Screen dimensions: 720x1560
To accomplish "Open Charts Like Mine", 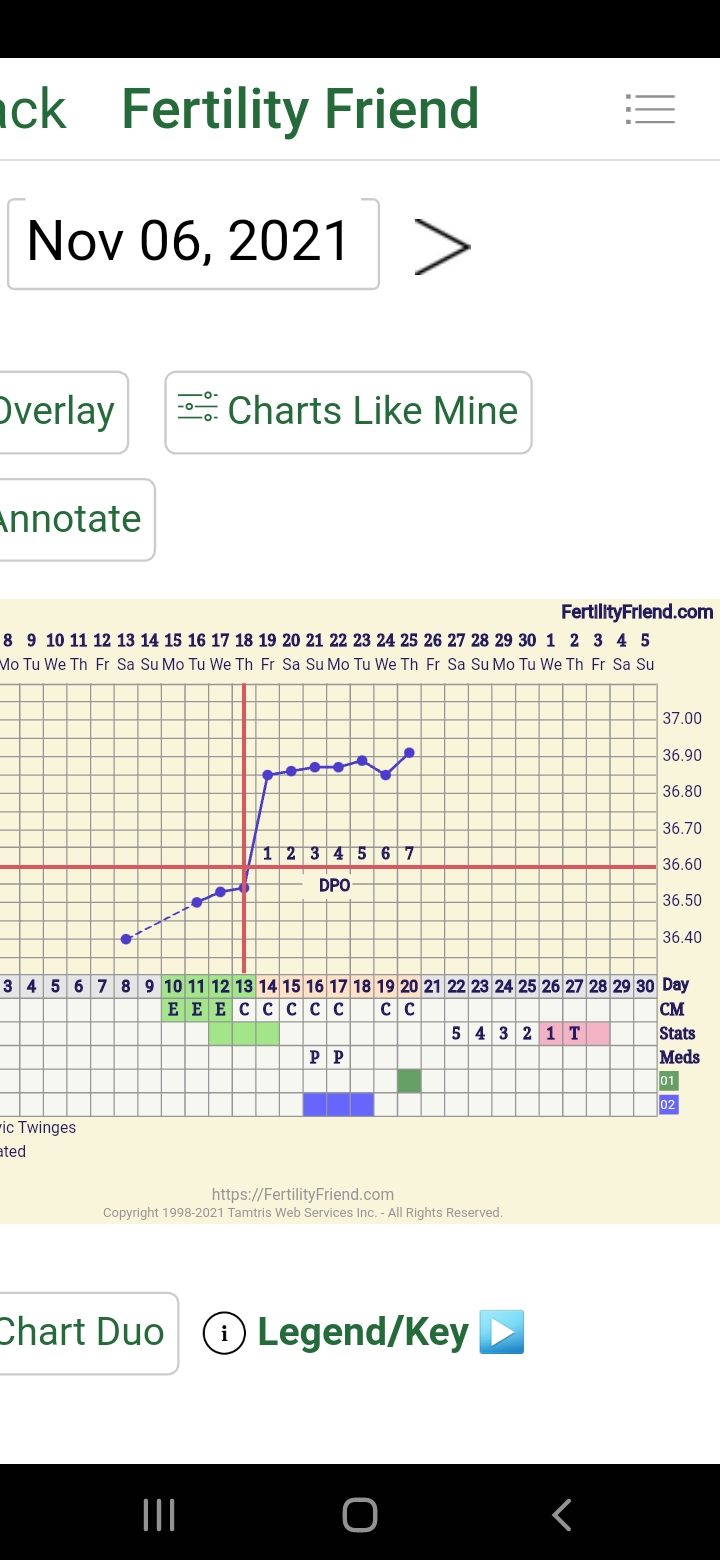I will [348, 411].
